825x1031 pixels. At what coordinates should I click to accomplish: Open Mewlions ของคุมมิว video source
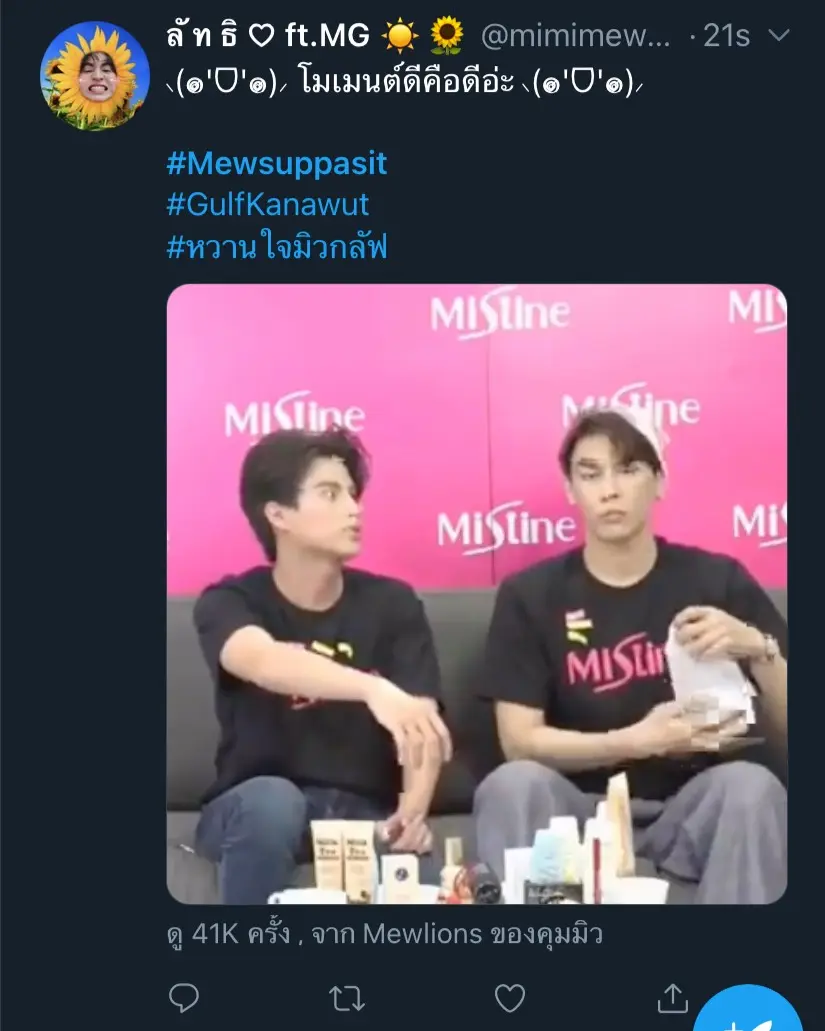[x=482, y=935]
